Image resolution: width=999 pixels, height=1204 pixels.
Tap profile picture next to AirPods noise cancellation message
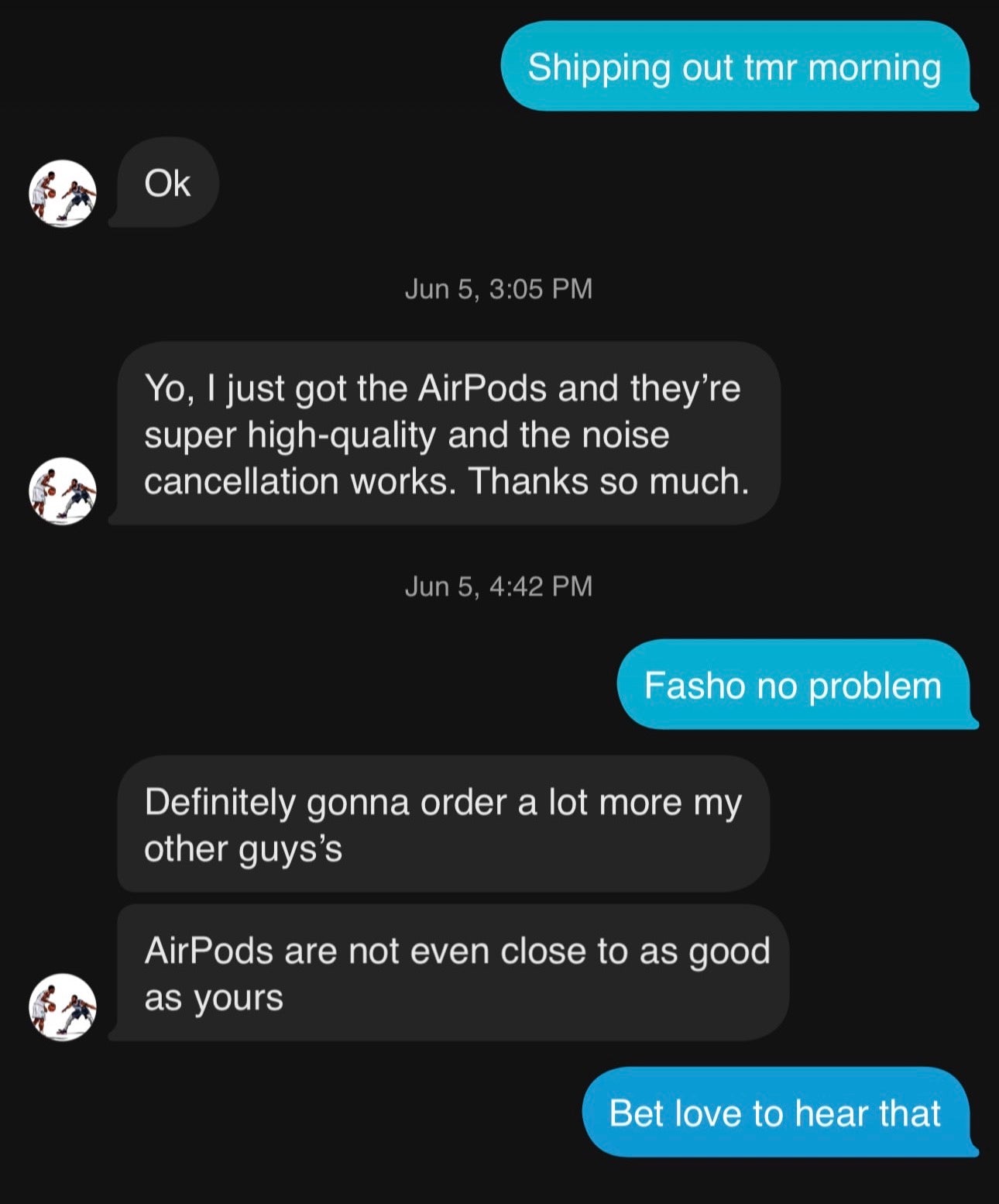point(63,490)
